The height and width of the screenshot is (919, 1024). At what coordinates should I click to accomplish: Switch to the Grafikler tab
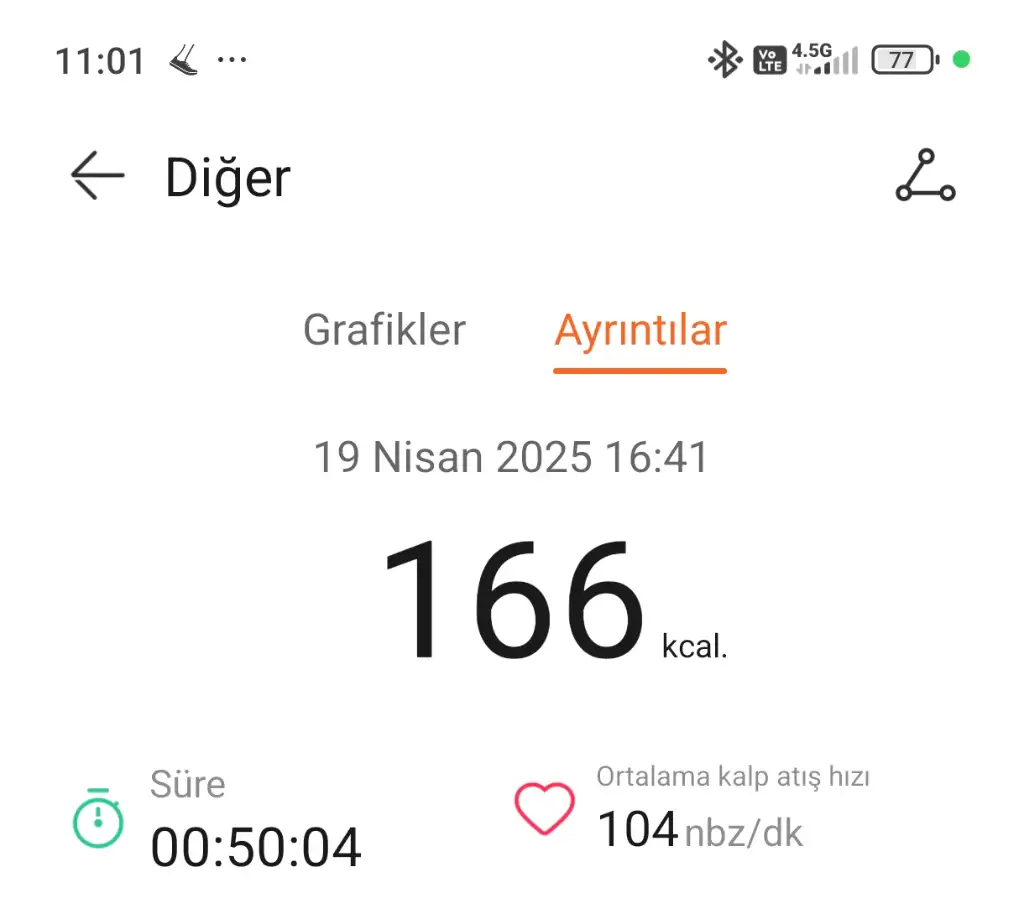[384, 329]
